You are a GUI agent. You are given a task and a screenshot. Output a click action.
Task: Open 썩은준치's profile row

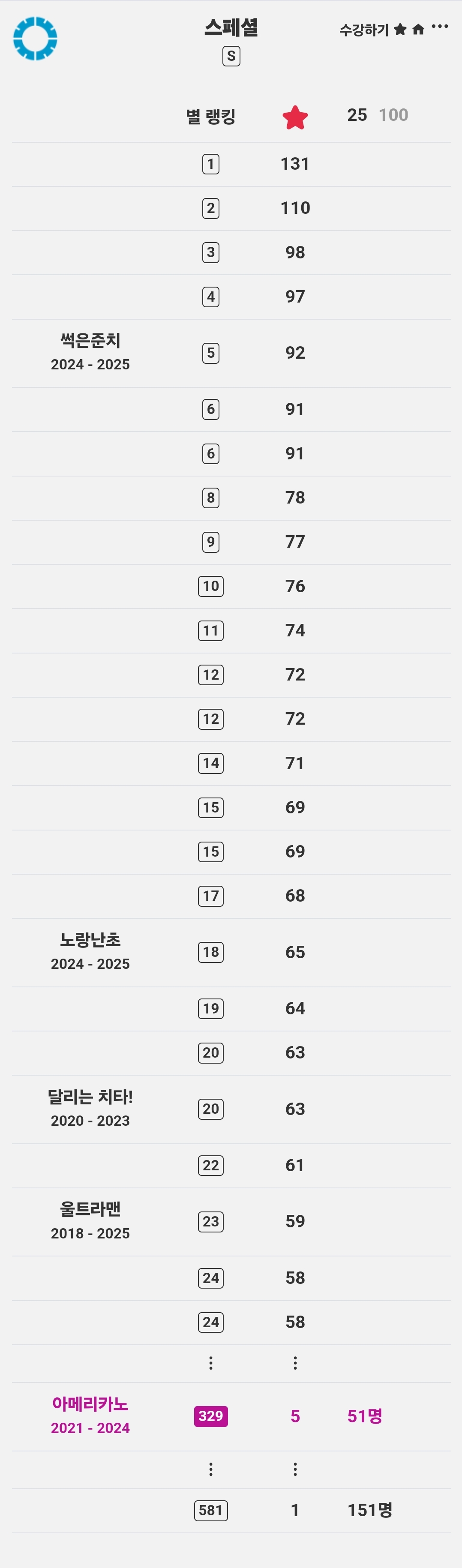231,353
